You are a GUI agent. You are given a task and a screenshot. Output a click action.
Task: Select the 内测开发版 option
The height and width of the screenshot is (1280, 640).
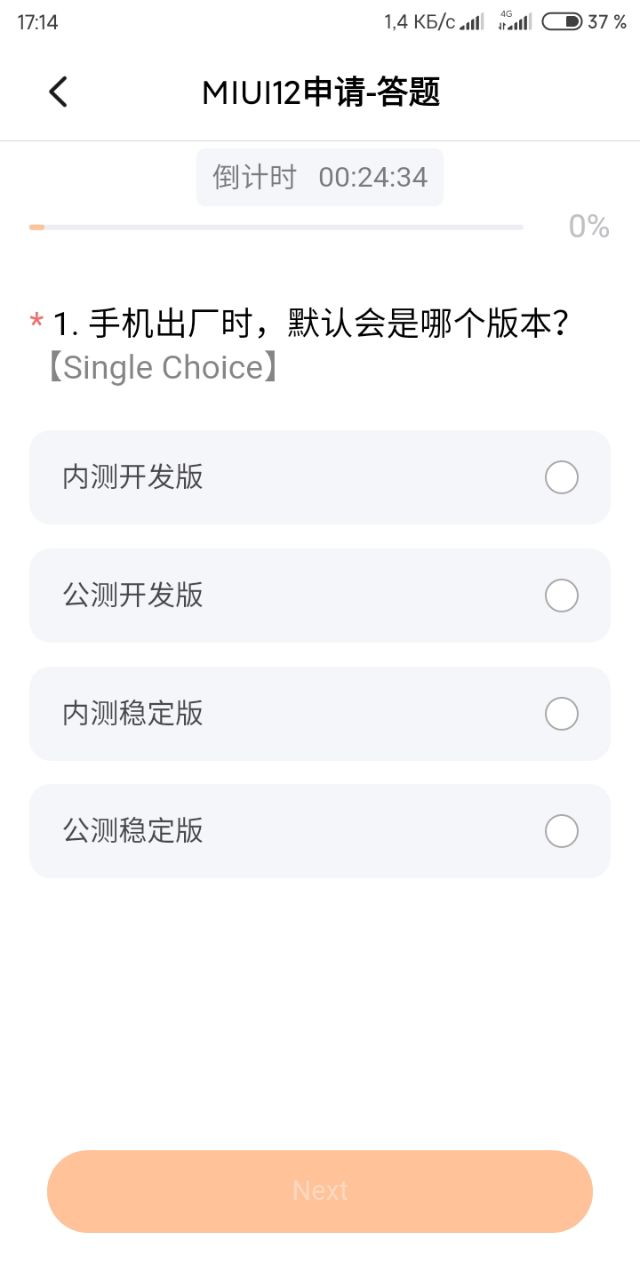(x=320, y=477)
